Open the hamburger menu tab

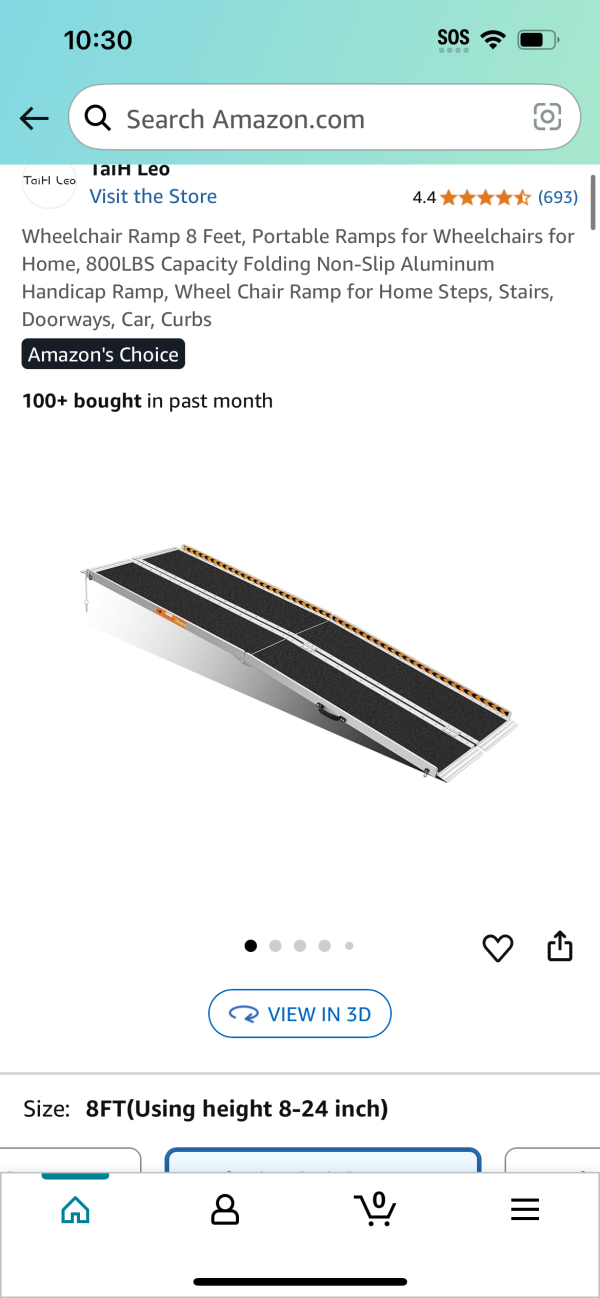tap(525, 1210)
